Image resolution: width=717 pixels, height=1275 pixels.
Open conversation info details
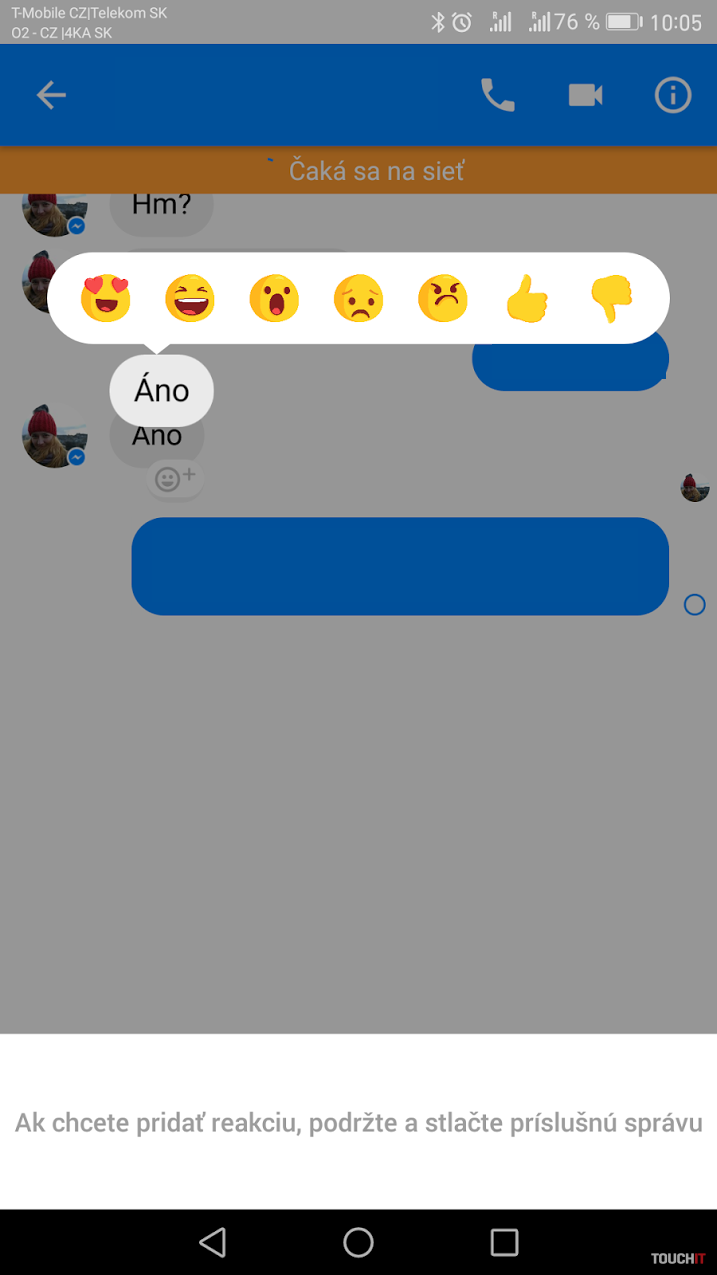click(673, 95)
